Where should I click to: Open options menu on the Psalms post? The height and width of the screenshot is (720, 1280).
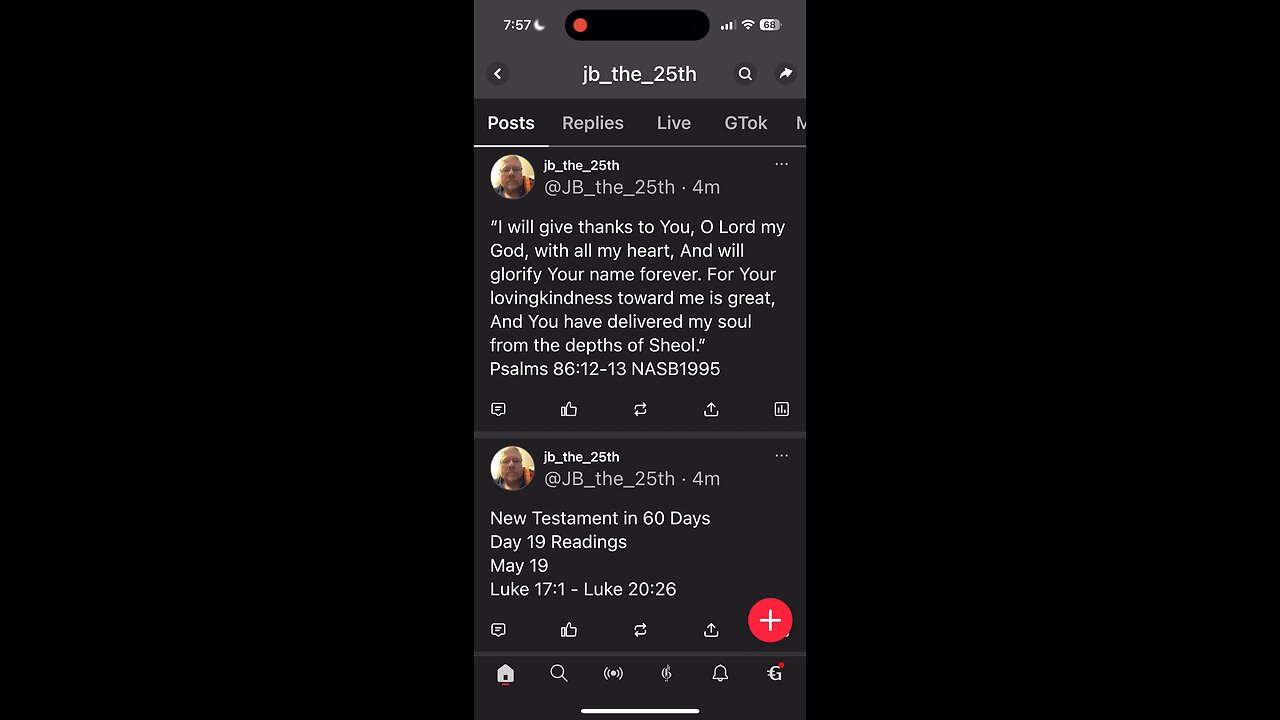point(781,164)
